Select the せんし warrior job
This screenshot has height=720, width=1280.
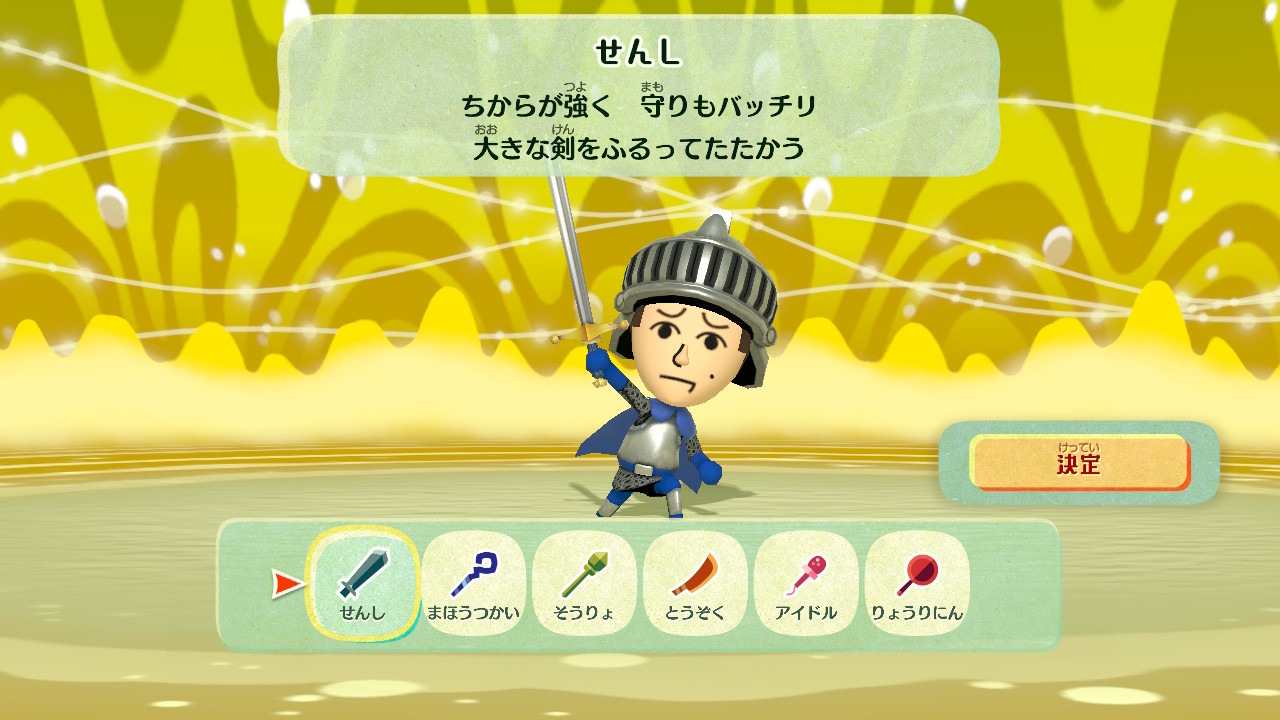pyautogui.click(x=362, y=584)
